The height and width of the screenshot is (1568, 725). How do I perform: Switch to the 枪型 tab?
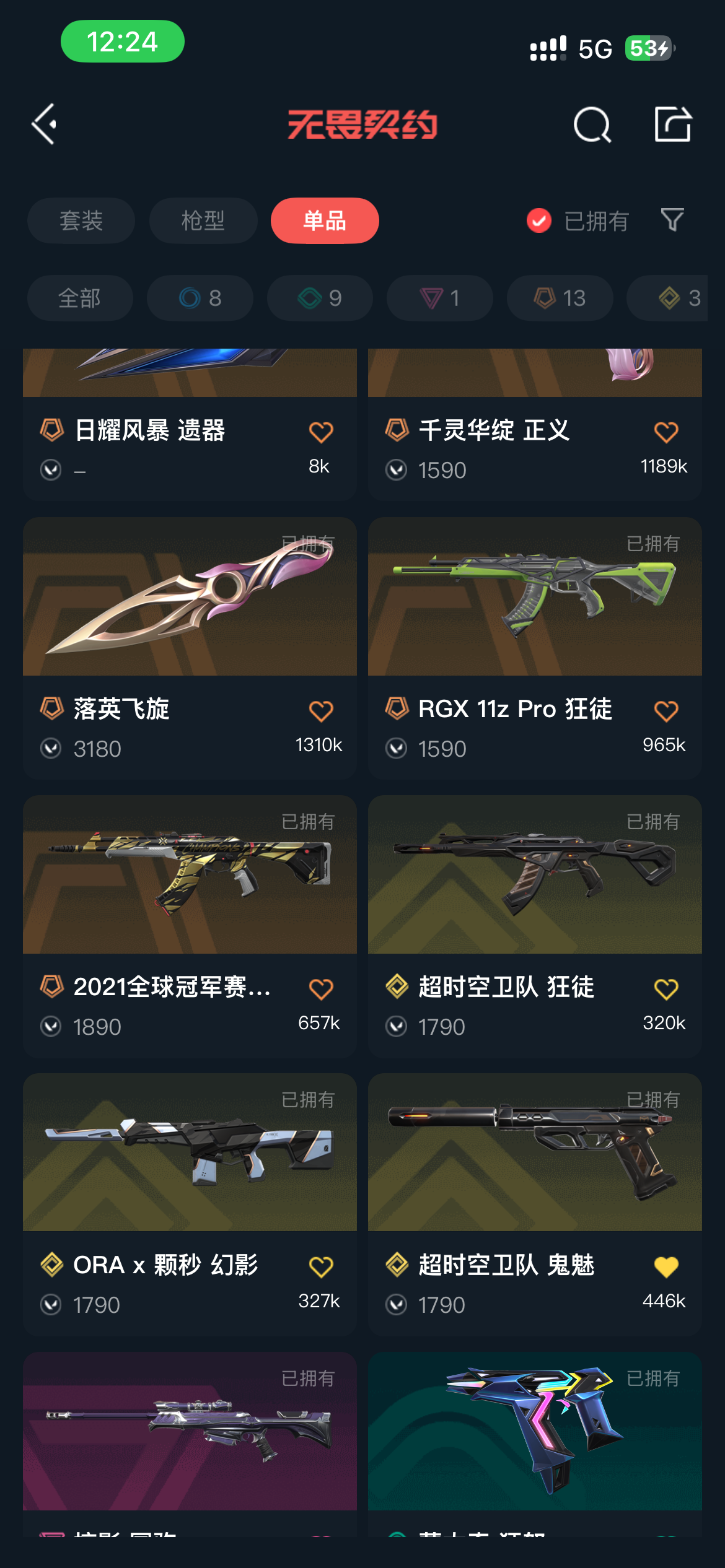[203, 220]
